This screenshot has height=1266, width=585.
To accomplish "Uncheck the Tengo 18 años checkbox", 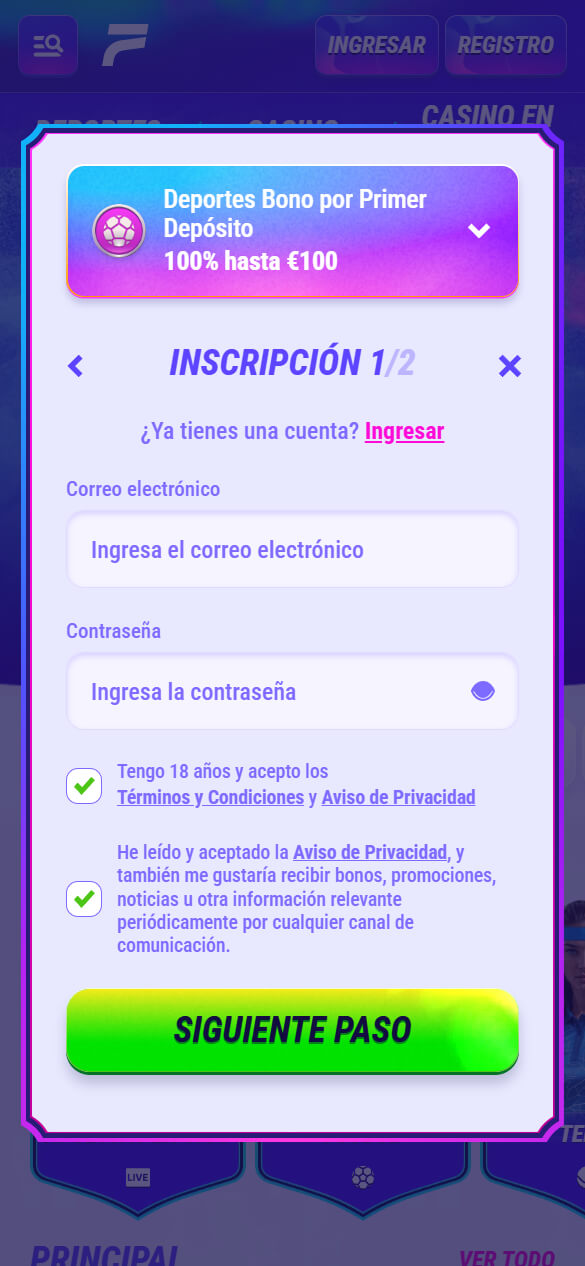I will (84, 785).
